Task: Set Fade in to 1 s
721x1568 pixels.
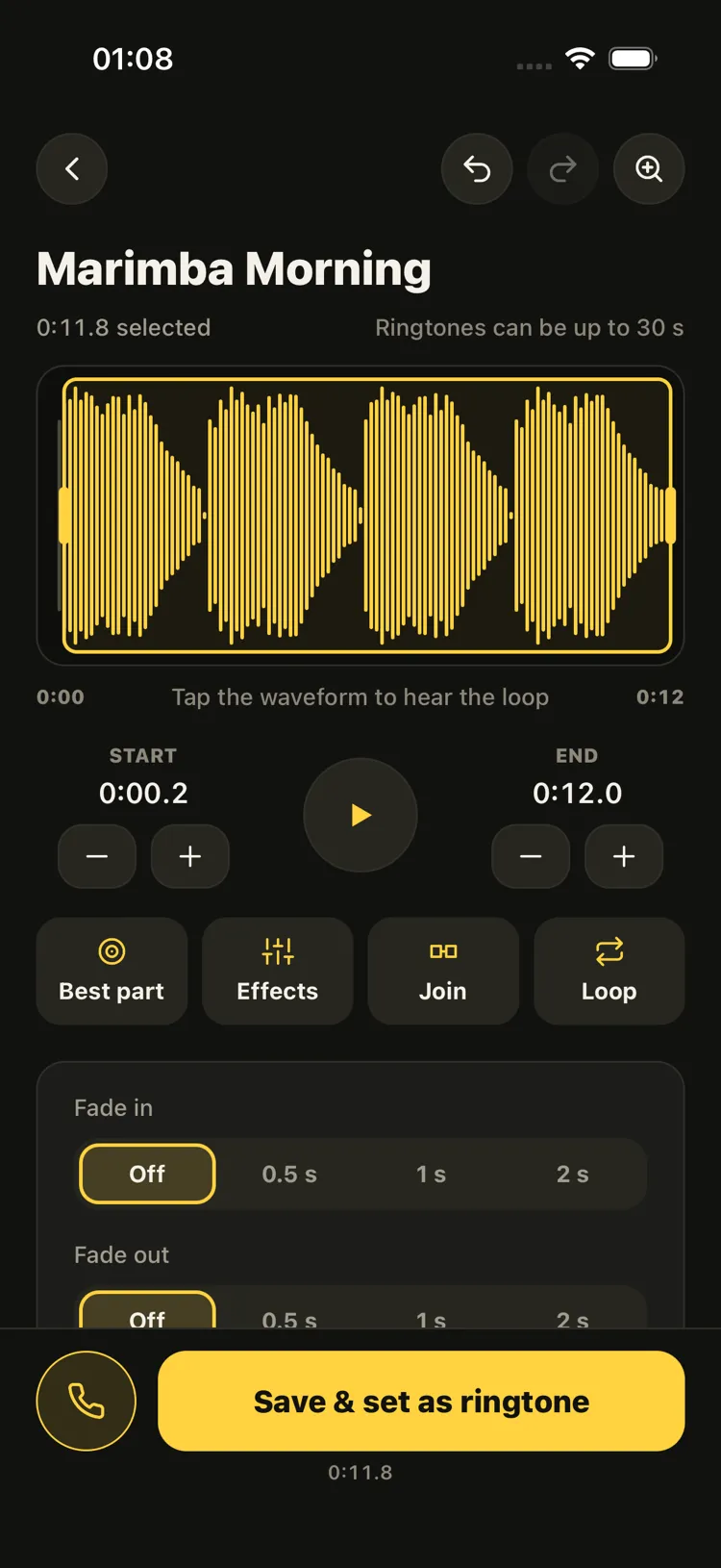Action: (x=431, y=1174)
